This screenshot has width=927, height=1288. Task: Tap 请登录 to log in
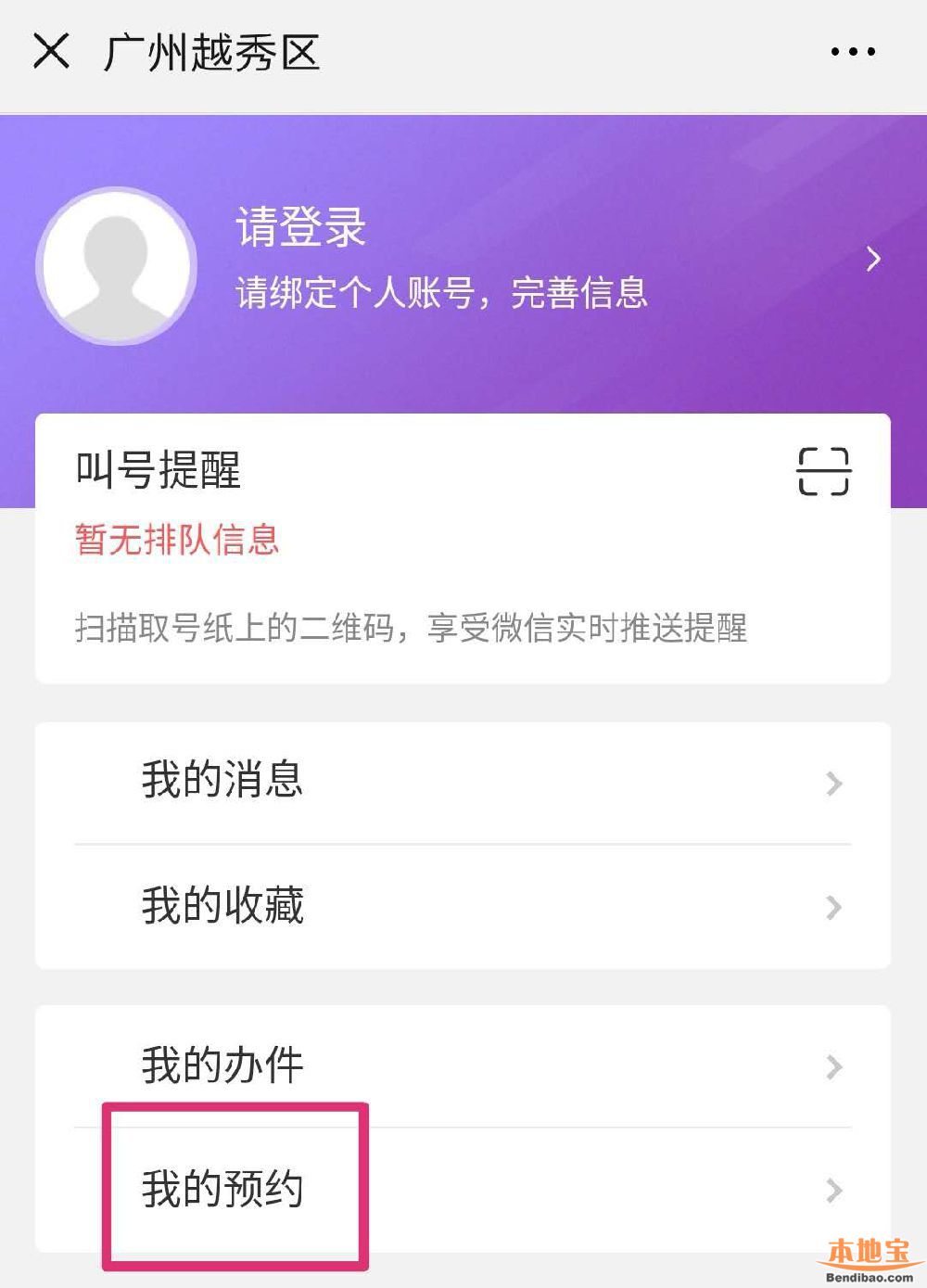[301, 227]
